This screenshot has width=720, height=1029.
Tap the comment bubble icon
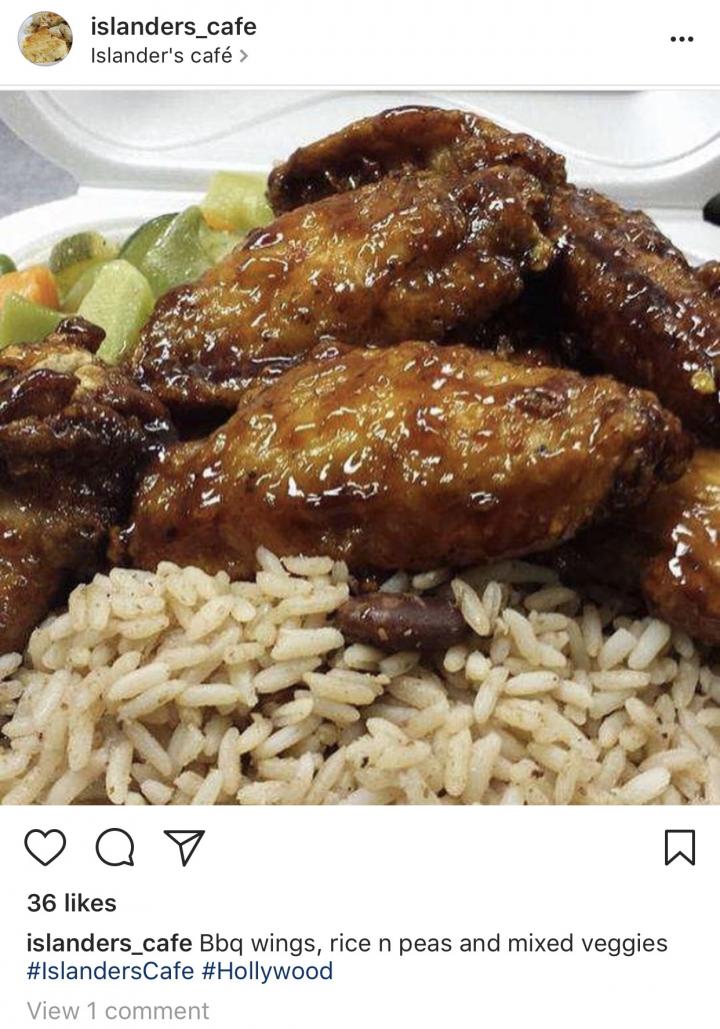click(114, 848)
